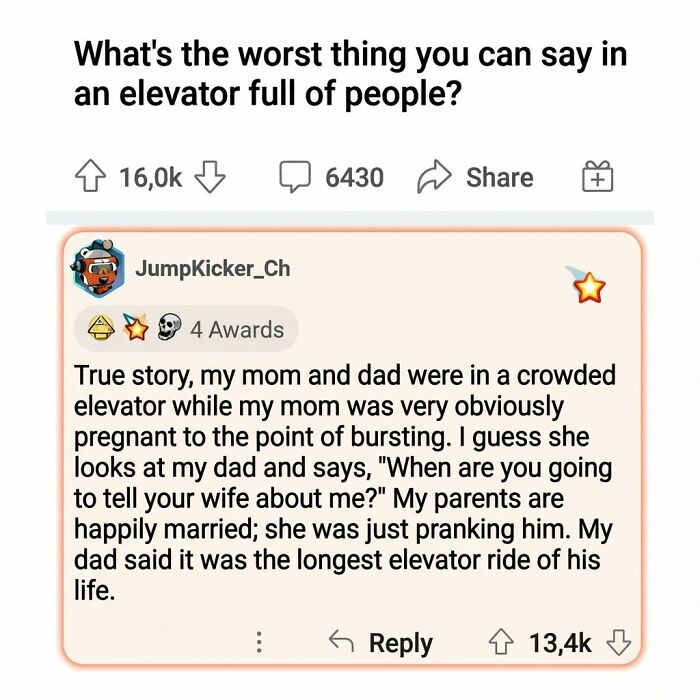Open JumpKicker_Ch's profile

[x=213, y=268]
